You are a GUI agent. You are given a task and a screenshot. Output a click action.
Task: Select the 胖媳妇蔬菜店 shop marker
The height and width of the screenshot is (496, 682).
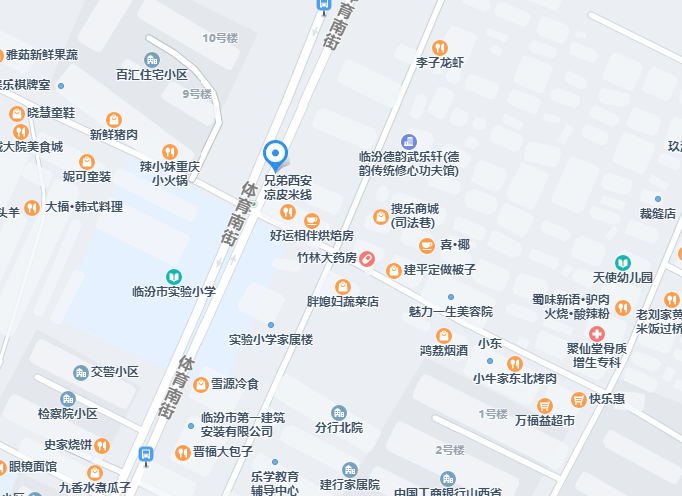pos(343,287)
